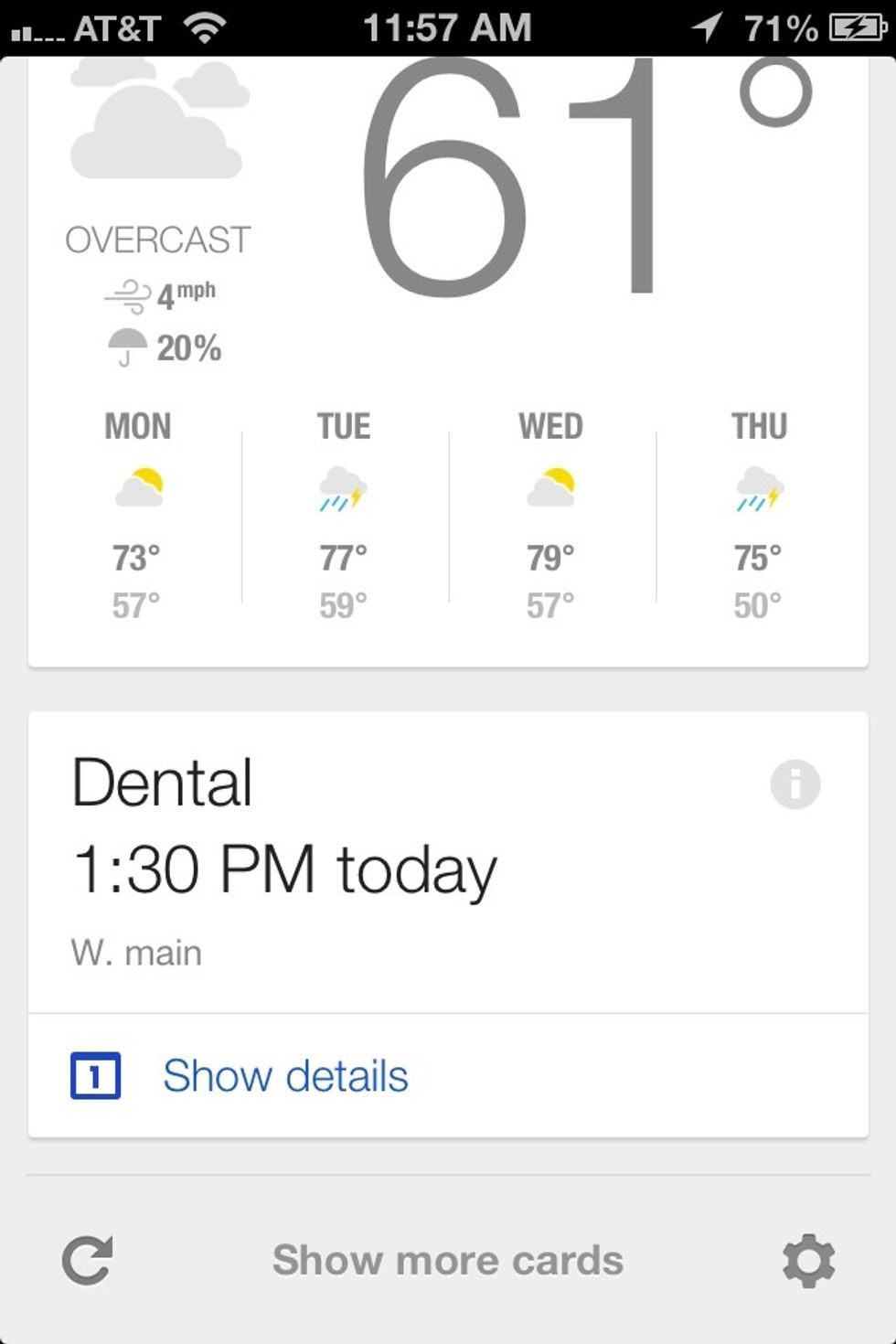Expand Show more cards at the bottom
896x1344 pixels.
(447, 1259)
